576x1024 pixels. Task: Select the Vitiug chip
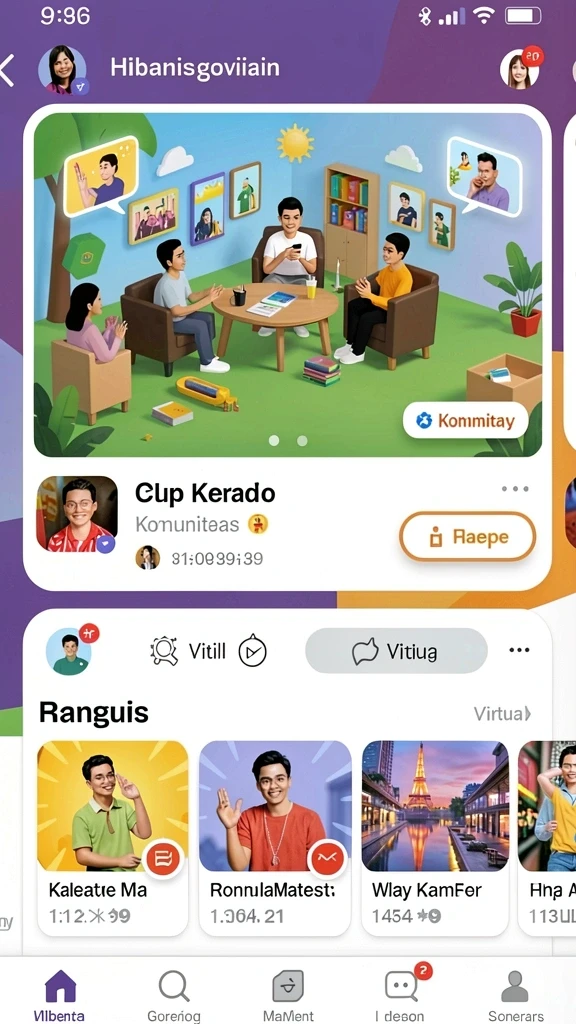click(396, 650)
